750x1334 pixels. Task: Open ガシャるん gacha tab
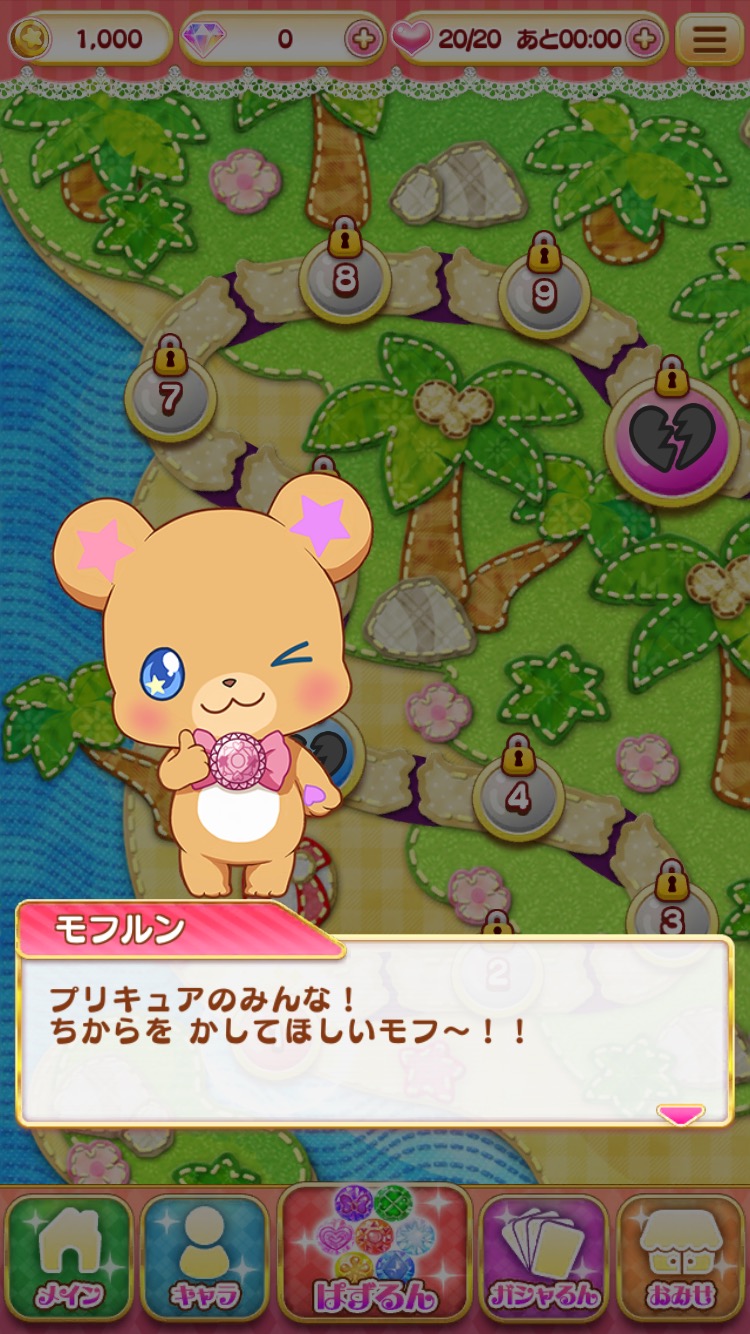(x=543, y=1260)
